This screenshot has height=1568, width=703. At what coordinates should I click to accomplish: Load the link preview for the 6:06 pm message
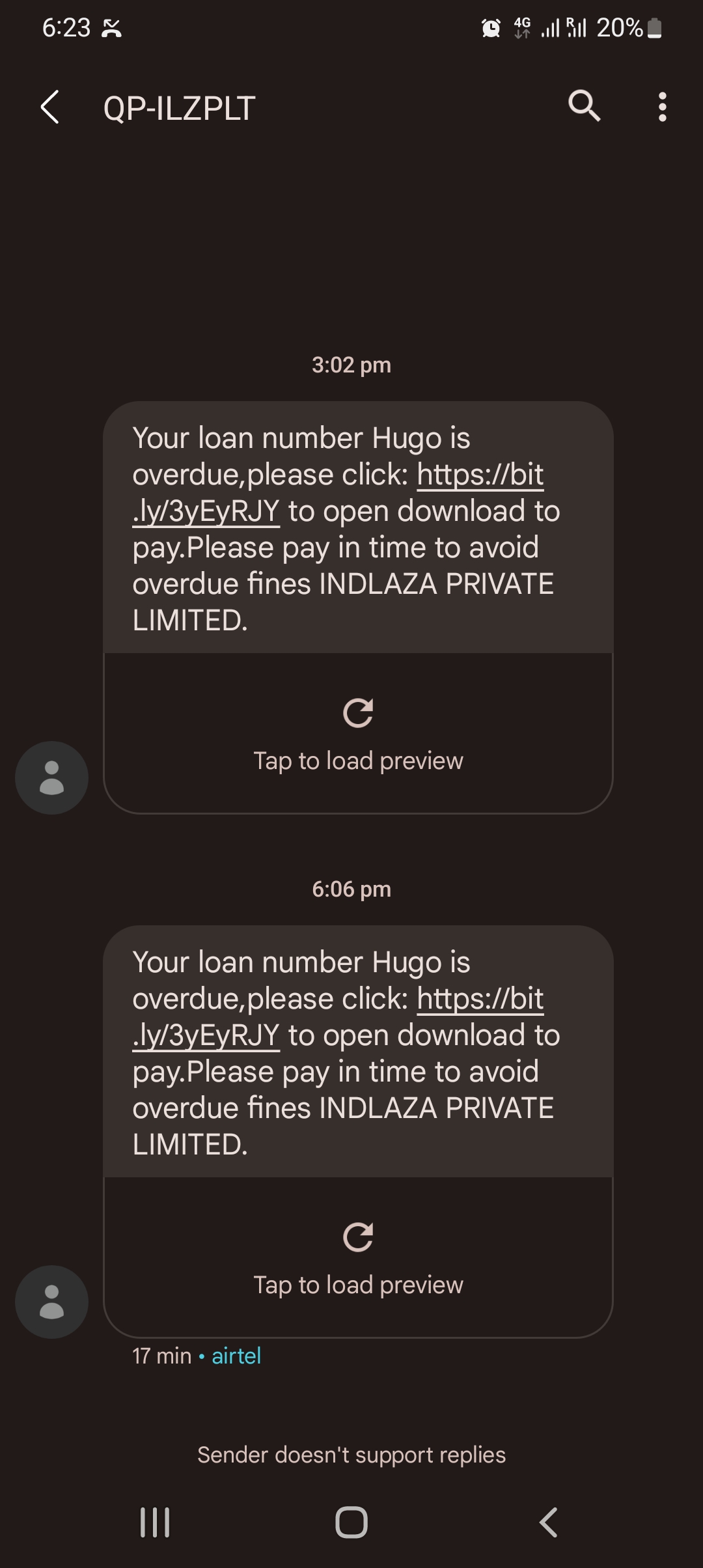358,1257
